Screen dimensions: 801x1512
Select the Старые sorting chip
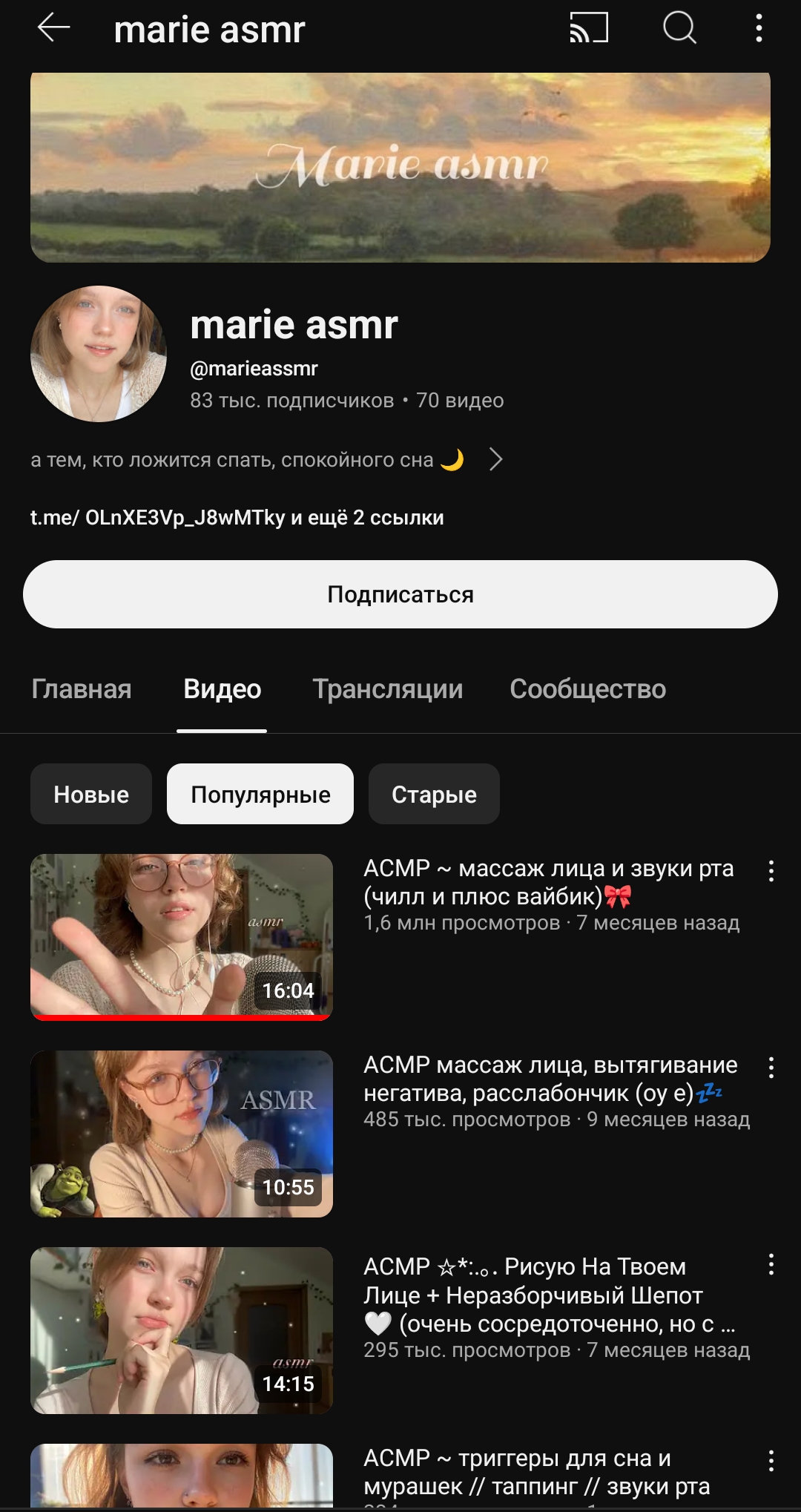(434, 794)
